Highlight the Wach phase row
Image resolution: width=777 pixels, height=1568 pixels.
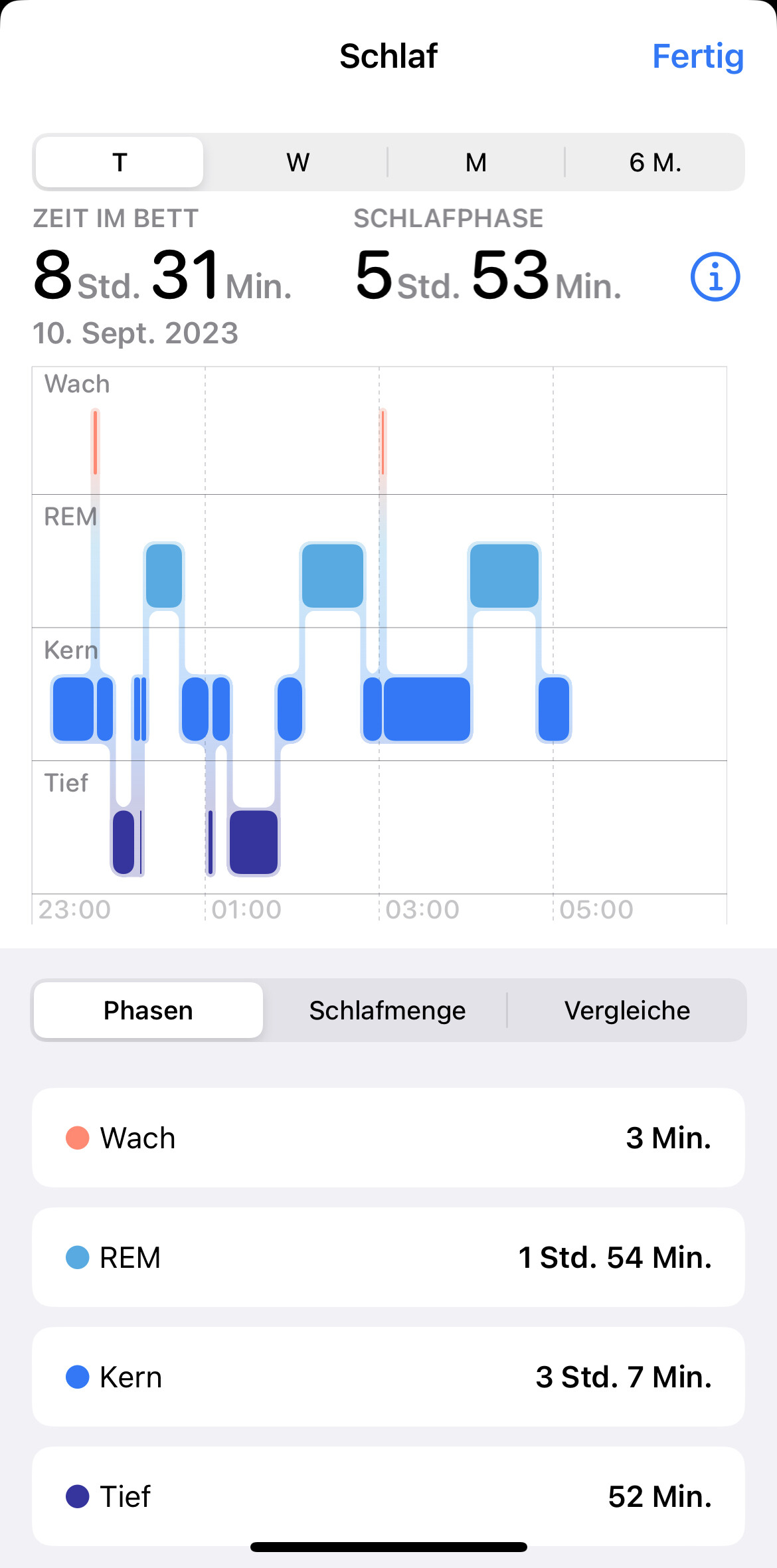[x=388, y=1138]
